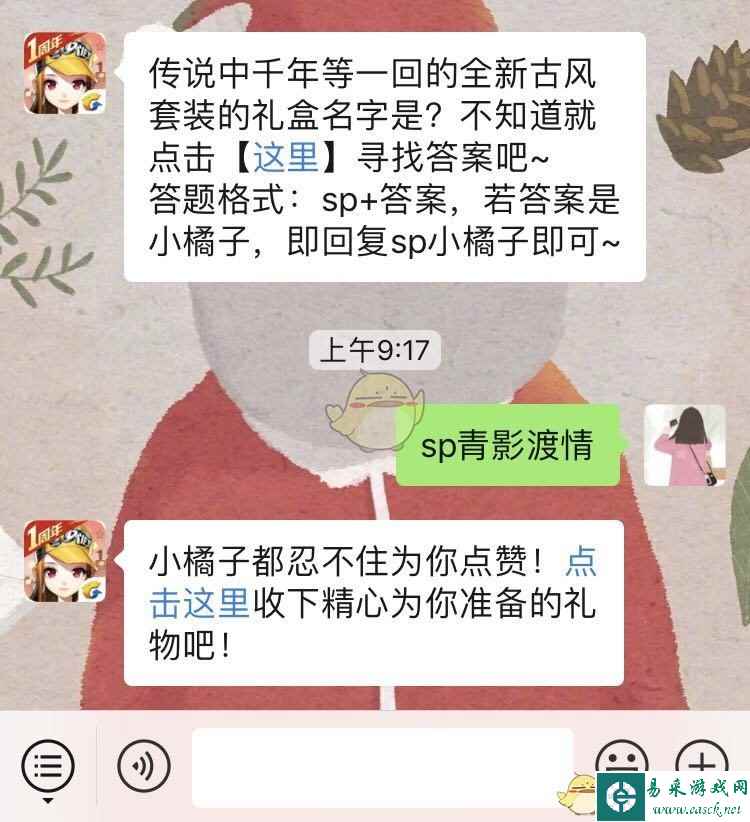Switch to voice message input
Screen dimensions: 750x822
click(x=144, y=767)
